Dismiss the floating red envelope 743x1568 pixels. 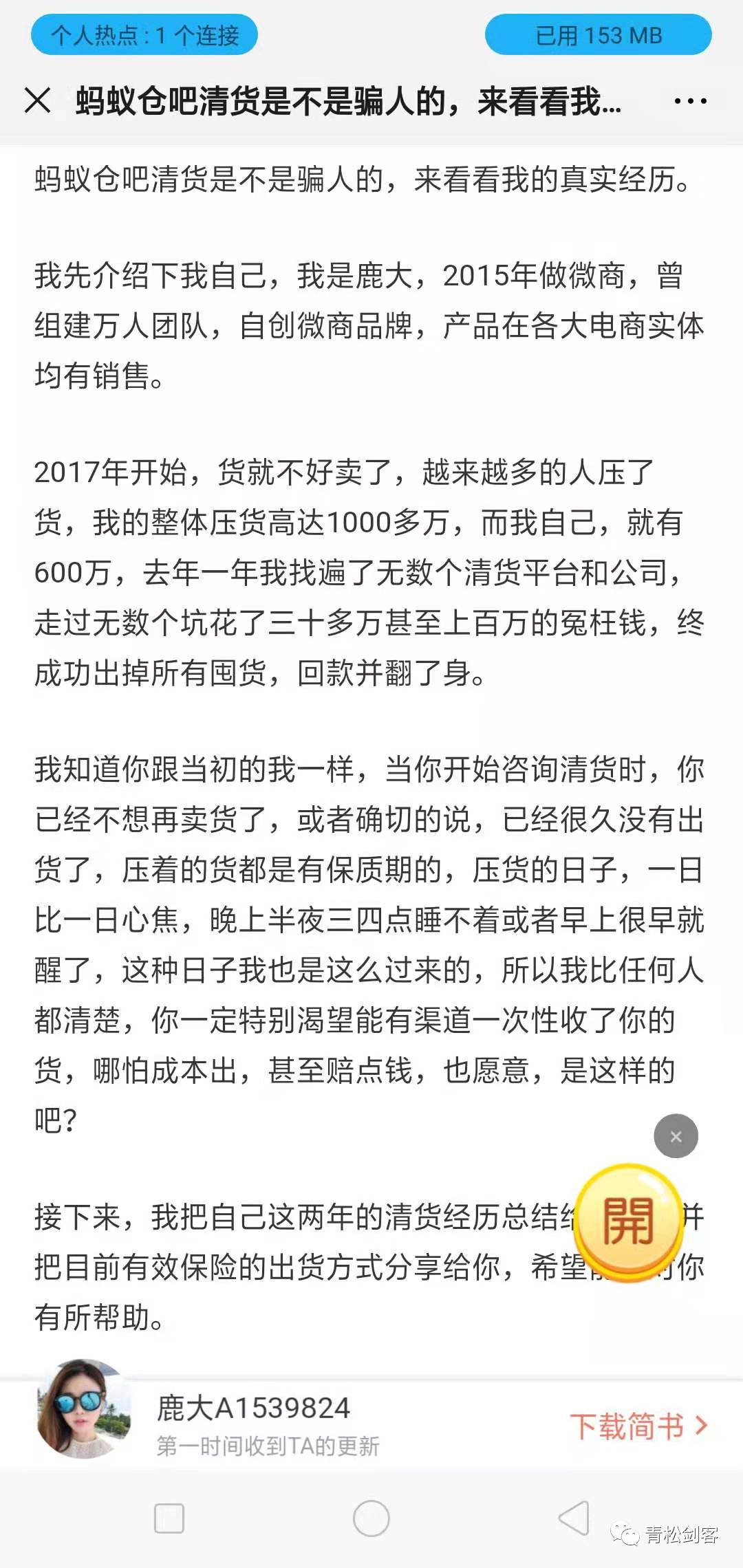[x=676, y=1136]
